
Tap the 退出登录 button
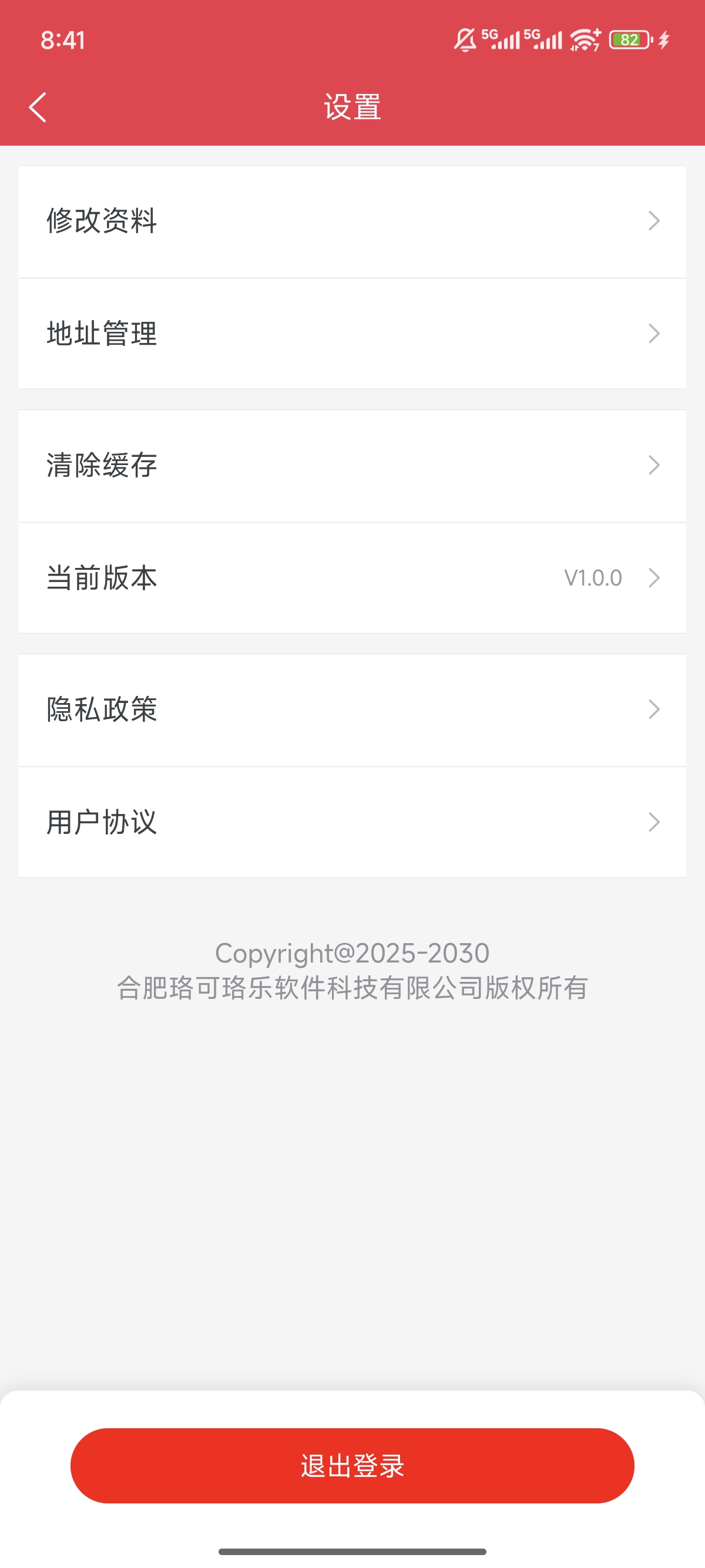(x=352, y=1465)
